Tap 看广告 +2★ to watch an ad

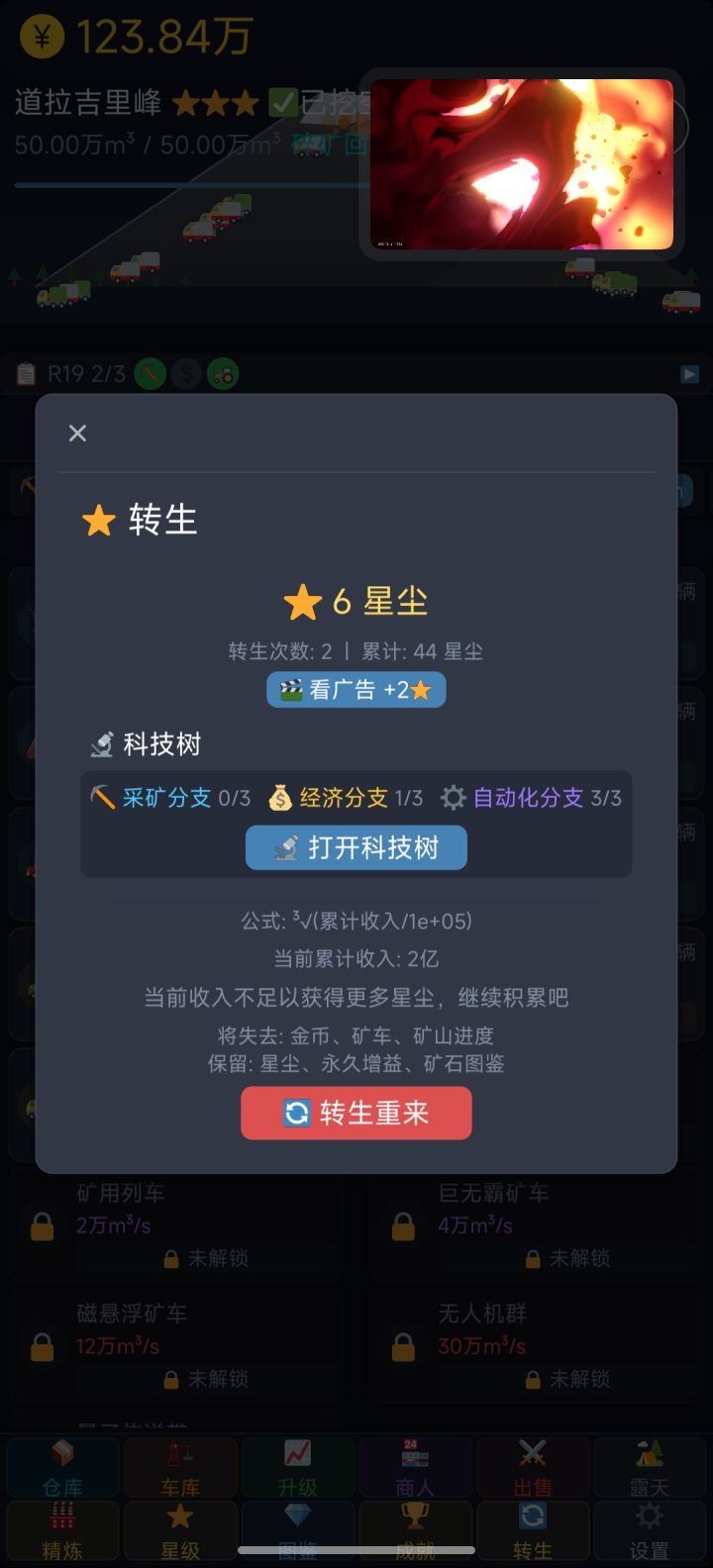point(356,690)
